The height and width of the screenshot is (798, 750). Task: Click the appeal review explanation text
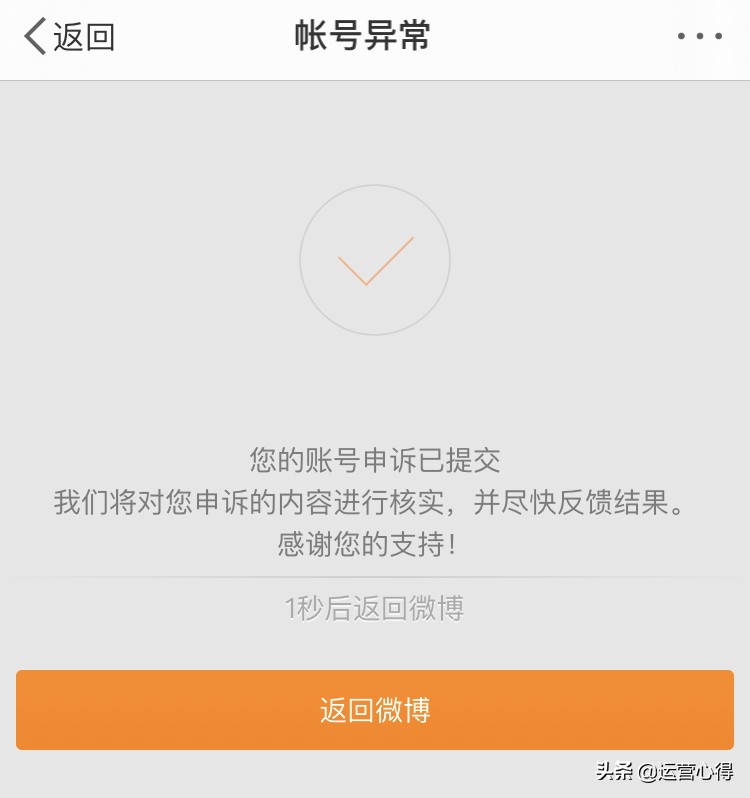(x=375, y=500)
